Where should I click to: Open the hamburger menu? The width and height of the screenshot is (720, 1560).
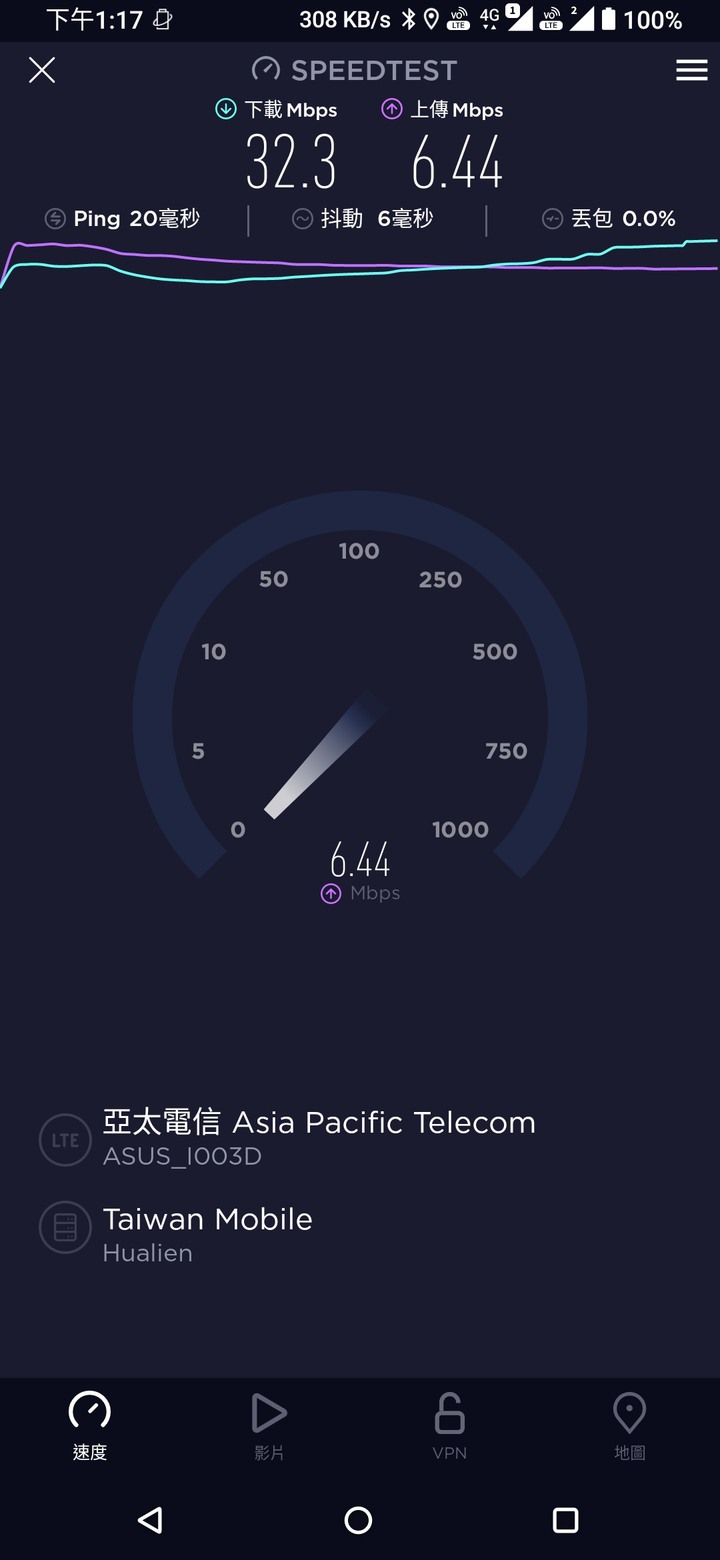coord(691,70)
